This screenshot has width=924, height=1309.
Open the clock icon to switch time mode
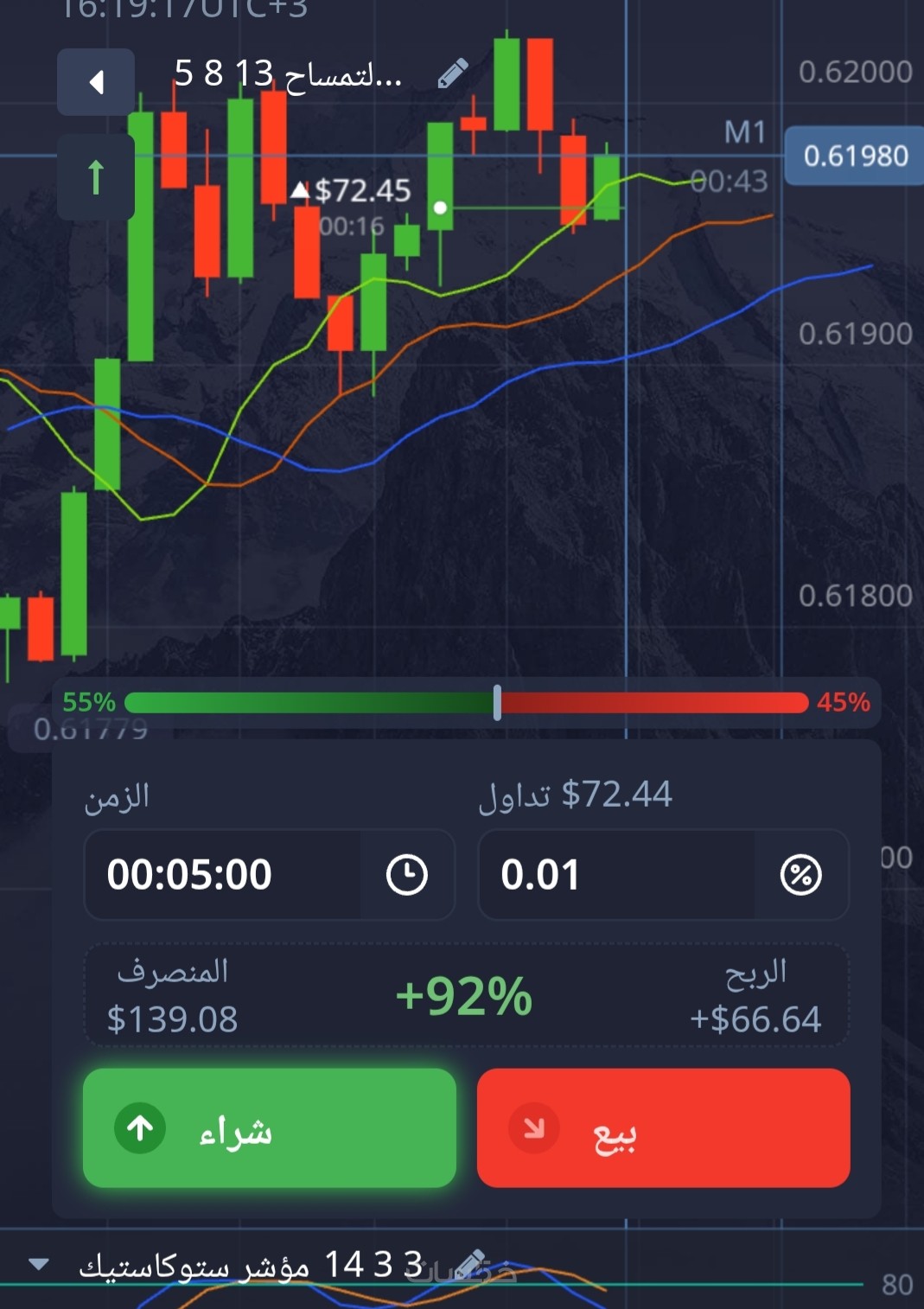[407, 875]
